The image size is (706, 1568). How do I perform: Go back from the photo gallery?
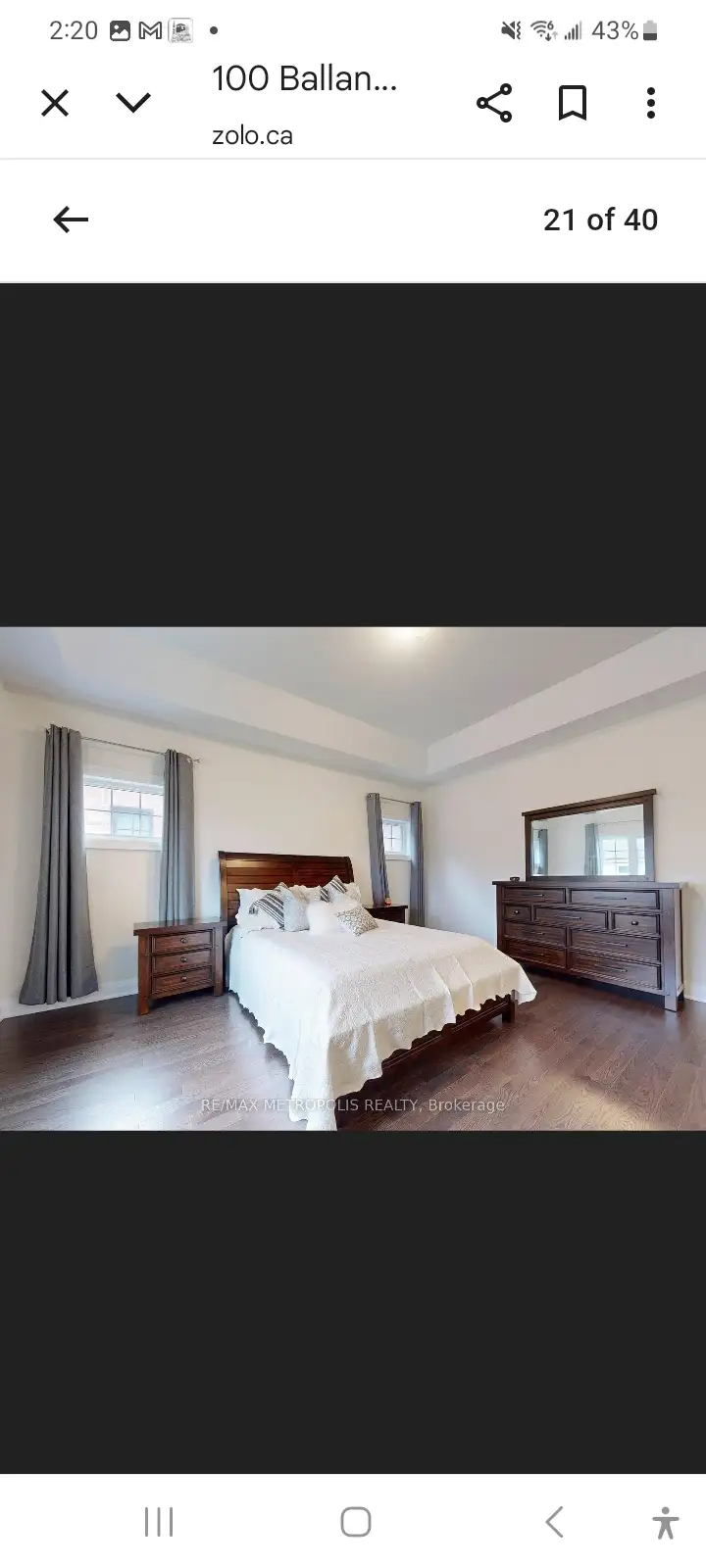point(71,220)
